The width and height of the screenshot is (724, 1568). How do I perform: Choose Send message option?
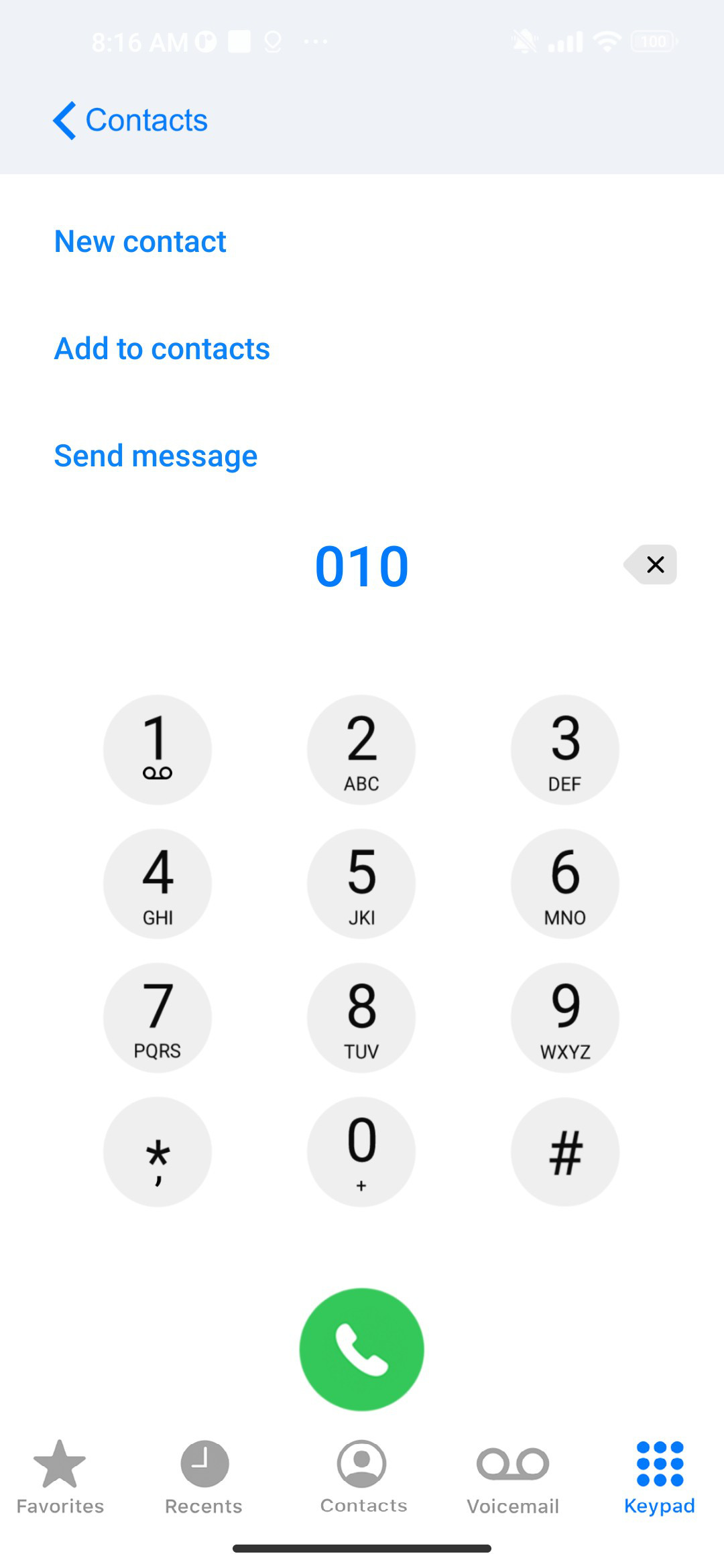[156, 456]
